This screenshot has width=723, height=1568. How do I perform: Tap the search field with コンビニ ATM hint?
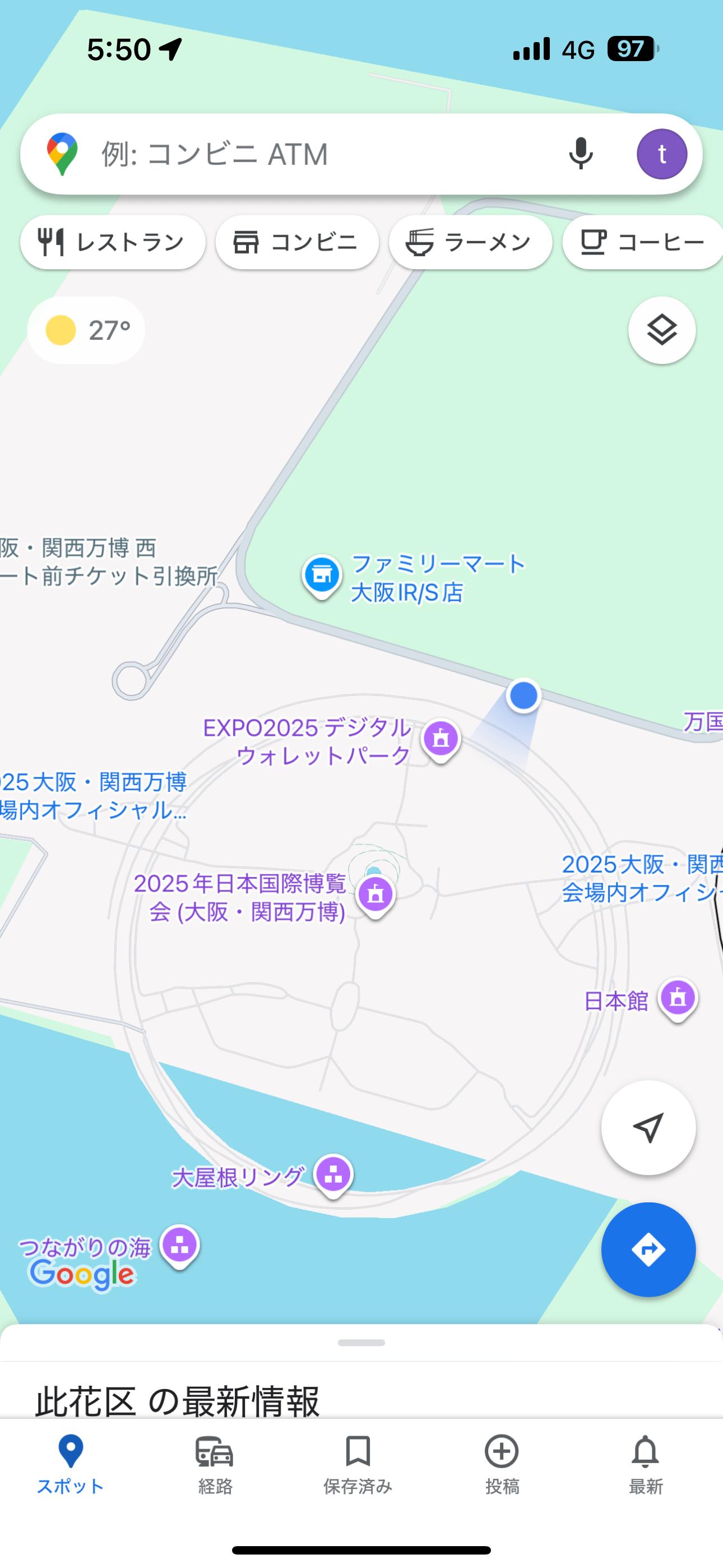(x=317, y=154)
